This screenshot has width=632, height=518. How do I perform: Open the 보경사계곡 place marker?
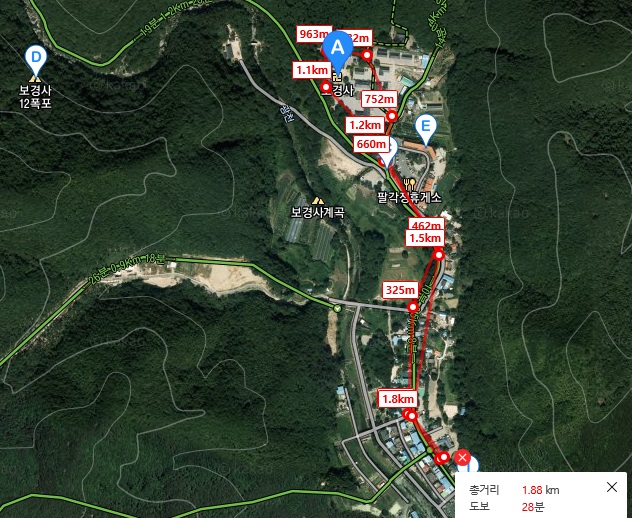point(318,200)
